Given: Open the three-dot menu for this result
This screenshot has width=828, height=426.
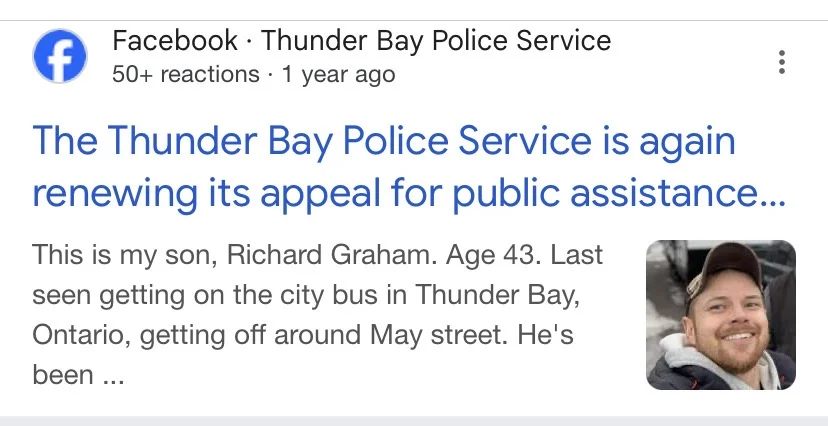Looking at the screenshot, I should tap(781, 62).
